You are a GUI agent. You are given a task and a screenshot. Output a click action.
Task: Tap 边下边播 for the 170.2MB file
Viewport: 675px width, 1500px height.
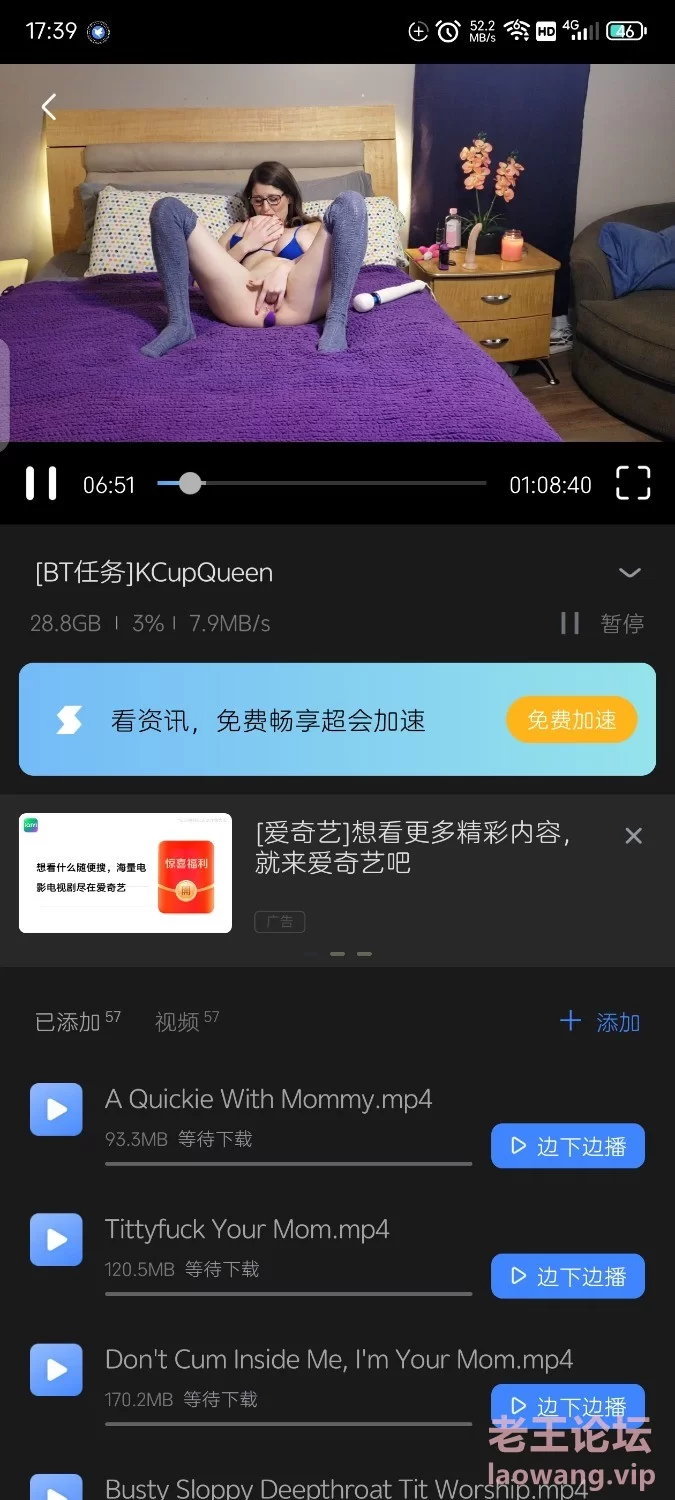coord(567,1402)
